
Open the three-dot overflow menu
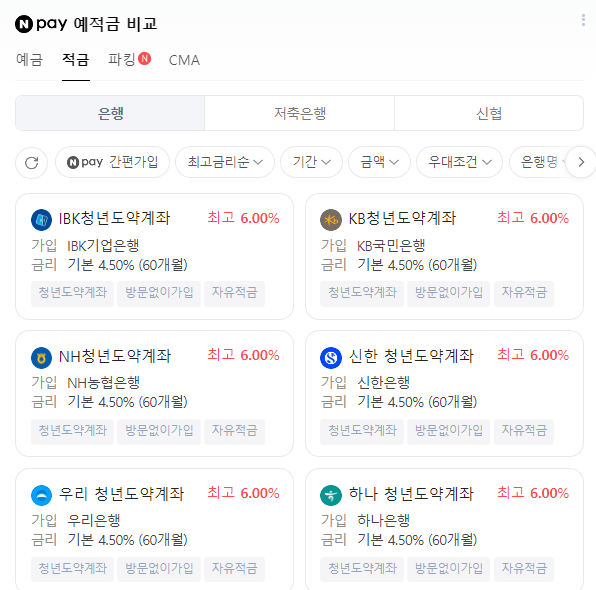pyautogui.click(x=583, y=20)
